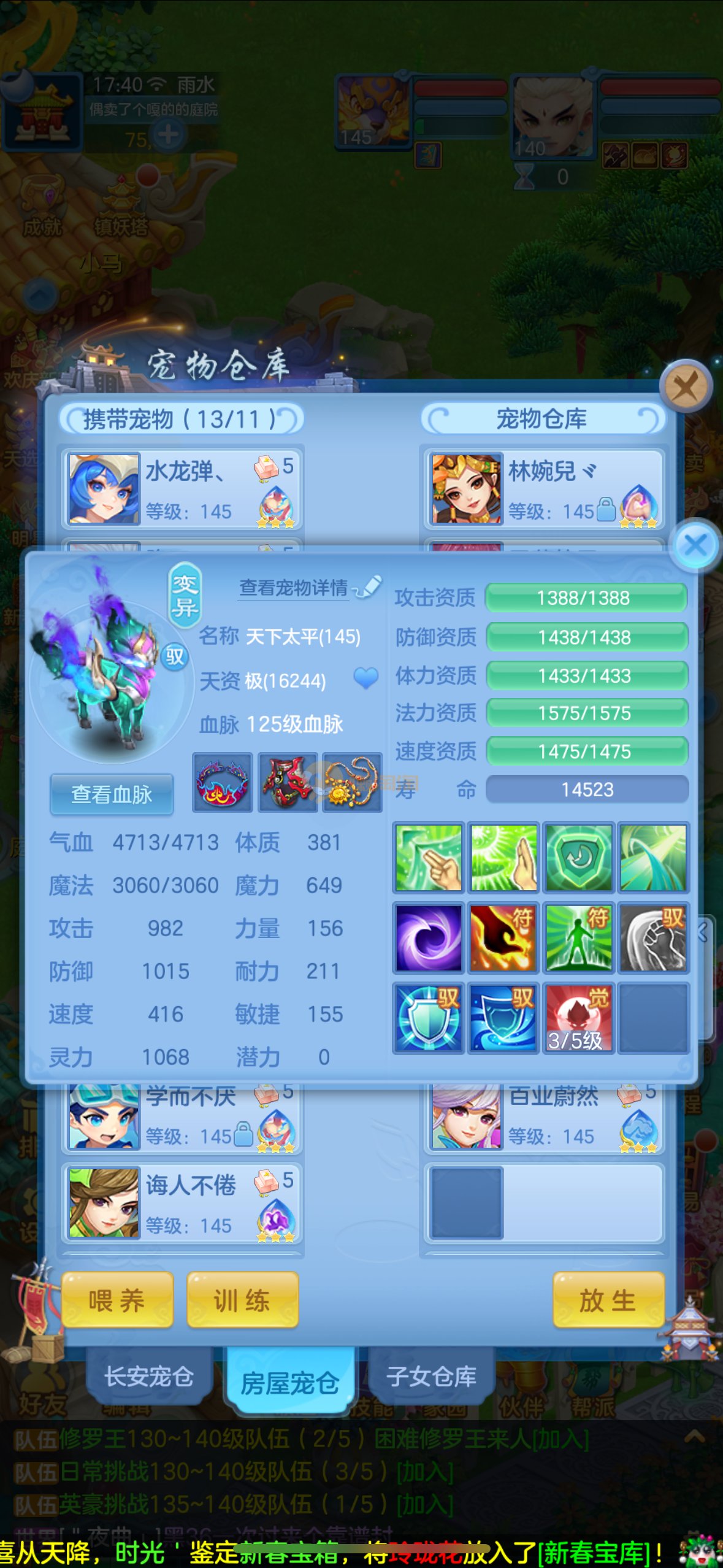
Task: Expand the chat panel arrow
Action: coord(694,1436)
